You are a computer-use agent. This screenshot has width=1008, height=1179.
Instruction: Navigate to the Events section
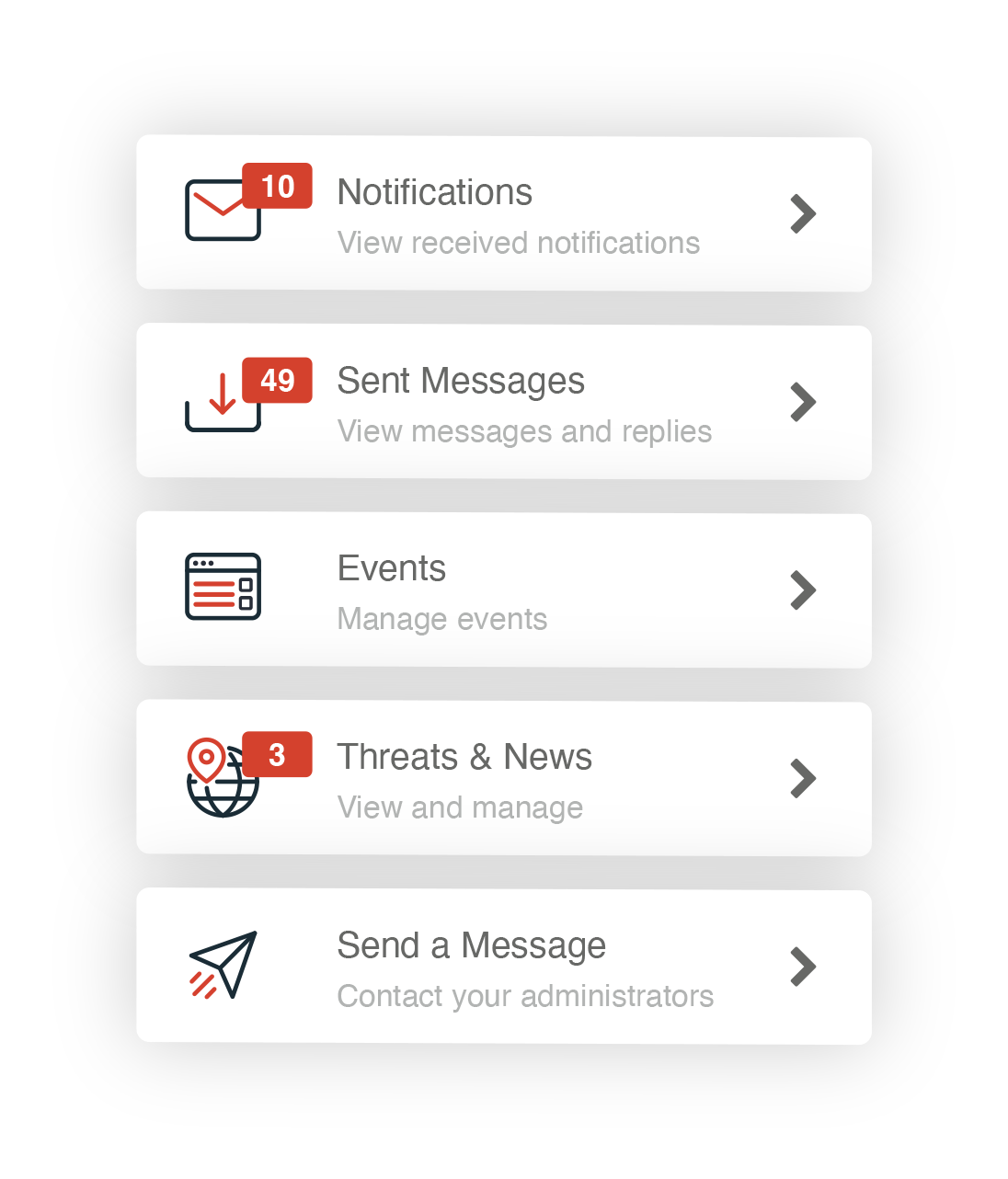[x=504, y=589]
